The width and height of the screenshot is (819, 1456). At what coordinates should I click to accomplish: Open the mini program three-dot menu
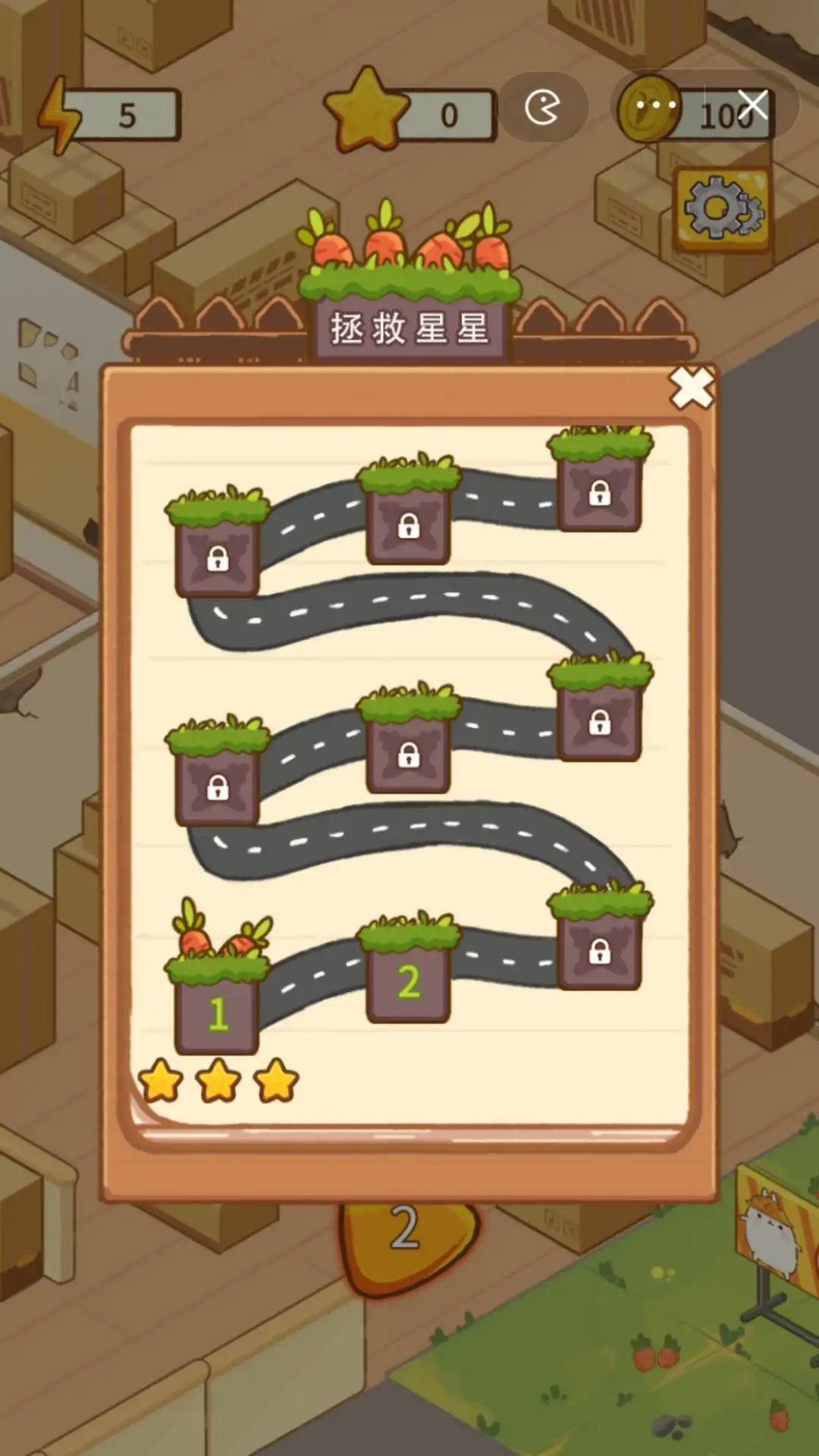(657, 105)
